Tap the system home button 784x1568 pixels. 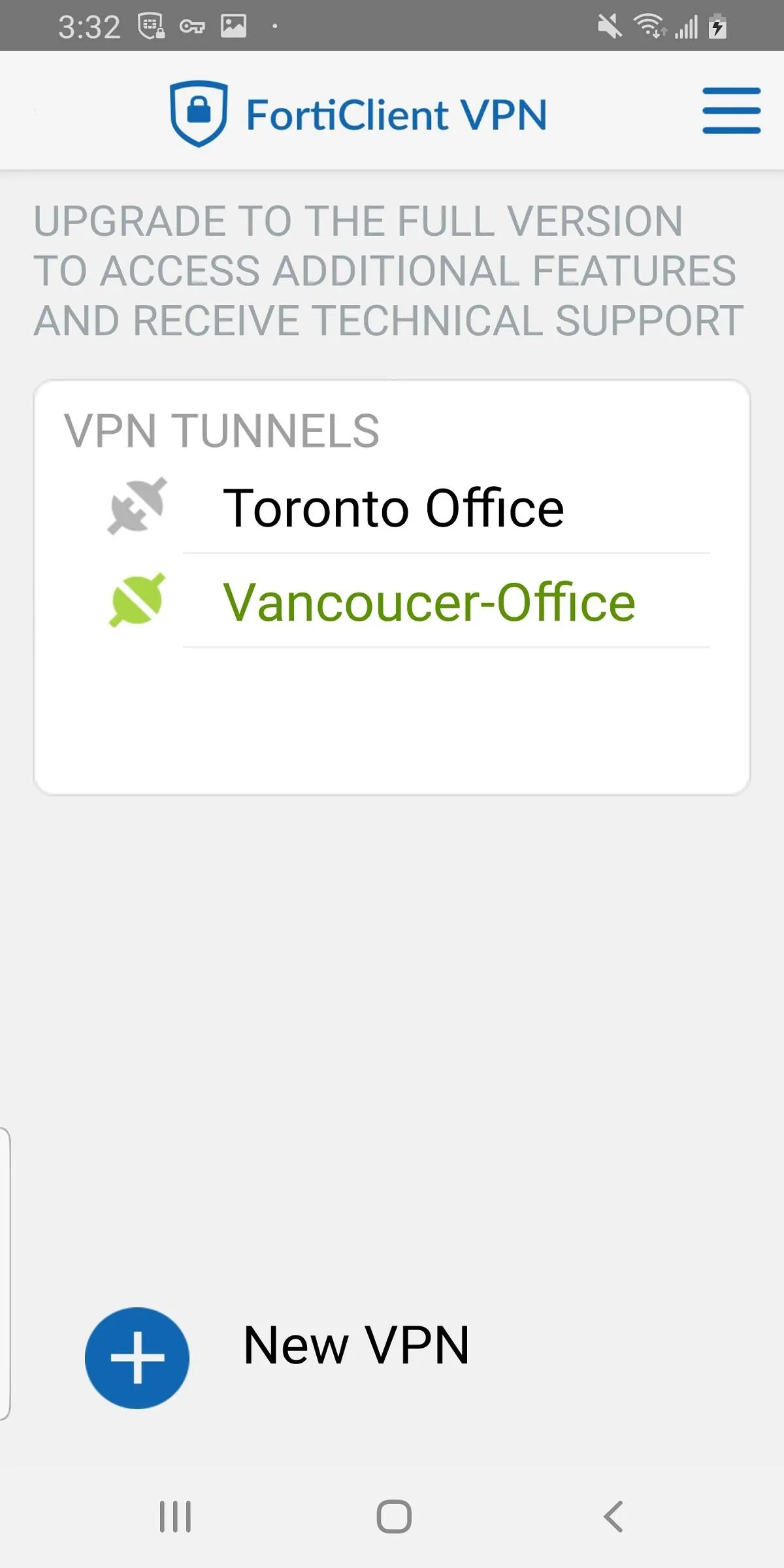tap(394, 1516)
